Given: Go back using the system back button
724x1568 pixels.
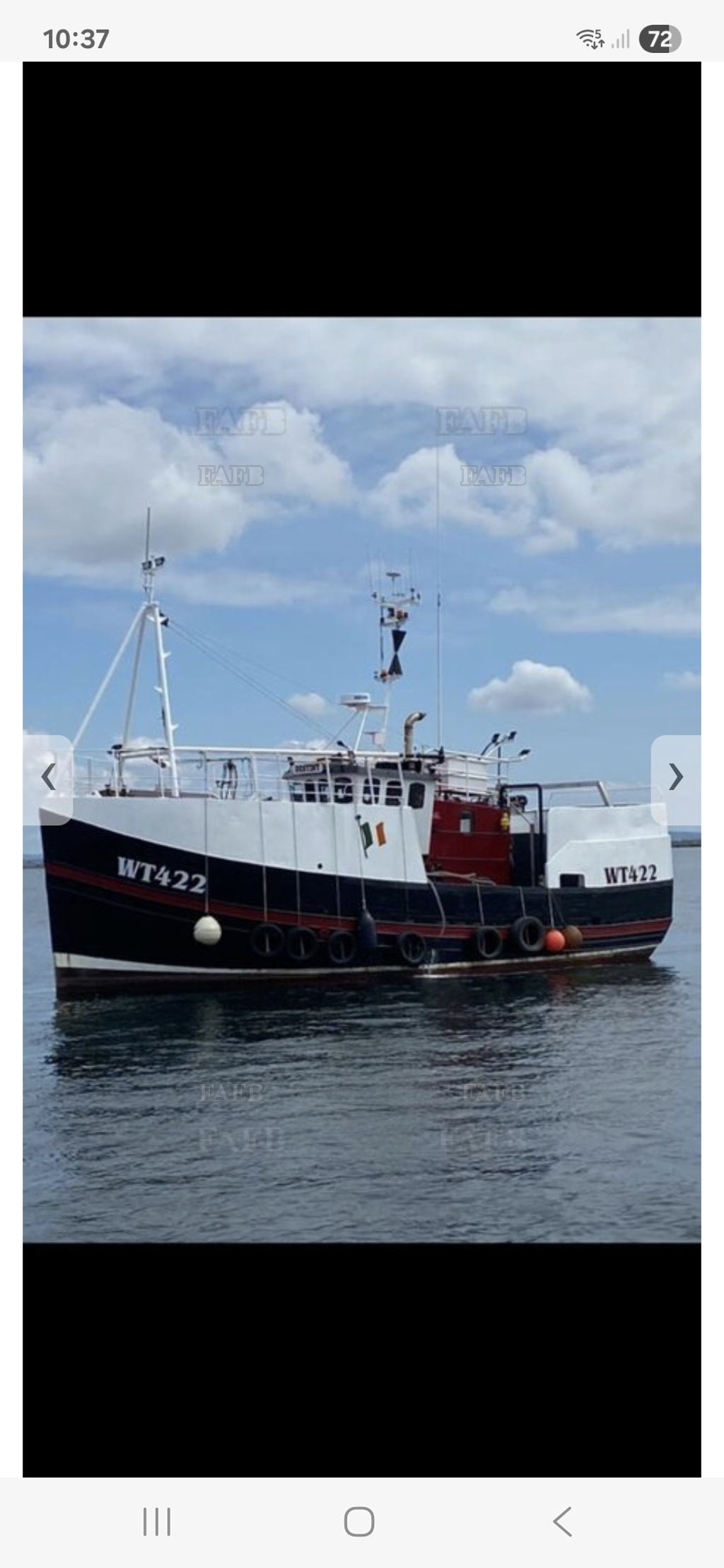Looking at the screenshot, I should pyautogui.click(x=563, y=1521).
